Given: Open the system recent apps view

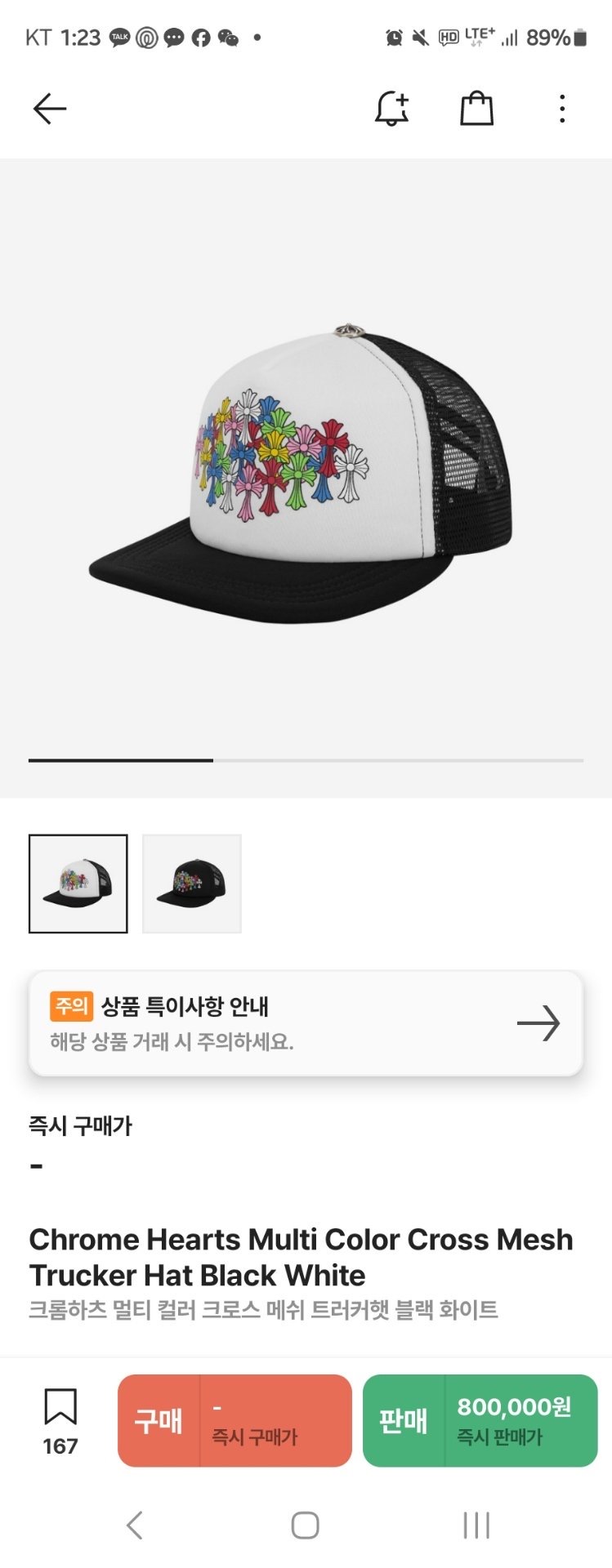Looking at the screenshot, I should [476, 1525].
